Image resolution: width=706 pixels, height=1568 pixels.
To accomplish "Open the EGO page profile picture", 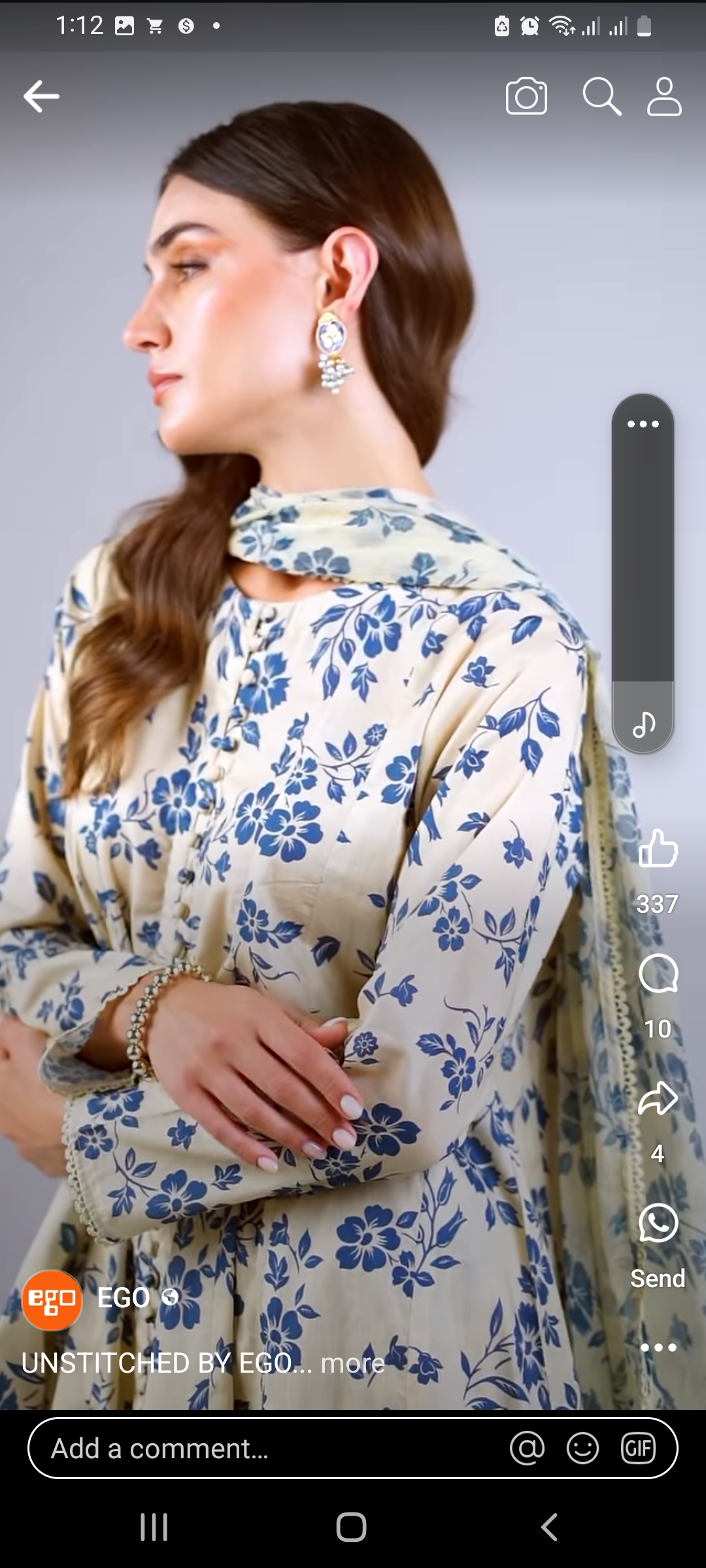I will point(52,1300).
